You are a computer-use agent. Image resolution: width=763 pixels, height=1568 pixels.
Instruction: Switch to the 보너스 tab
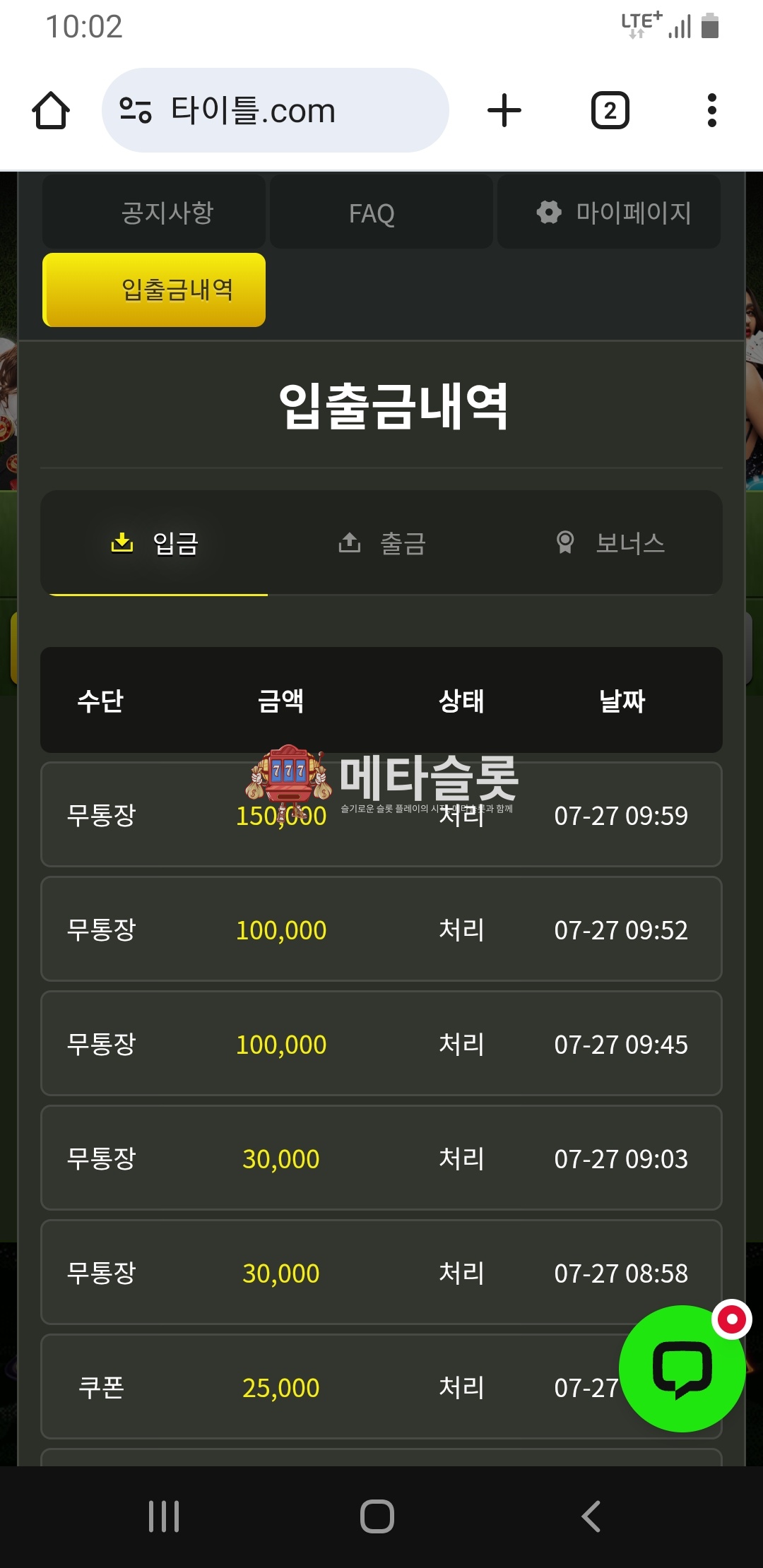[x=609, y=543]
